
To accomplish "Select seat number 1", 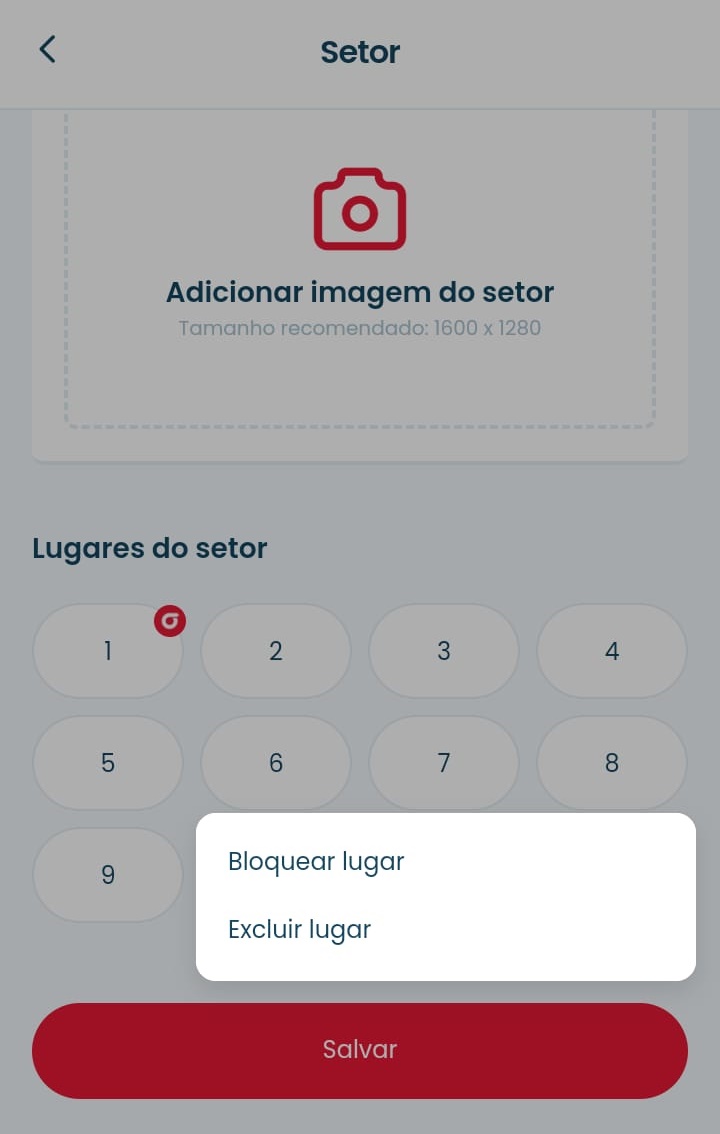I will (107, 652).
